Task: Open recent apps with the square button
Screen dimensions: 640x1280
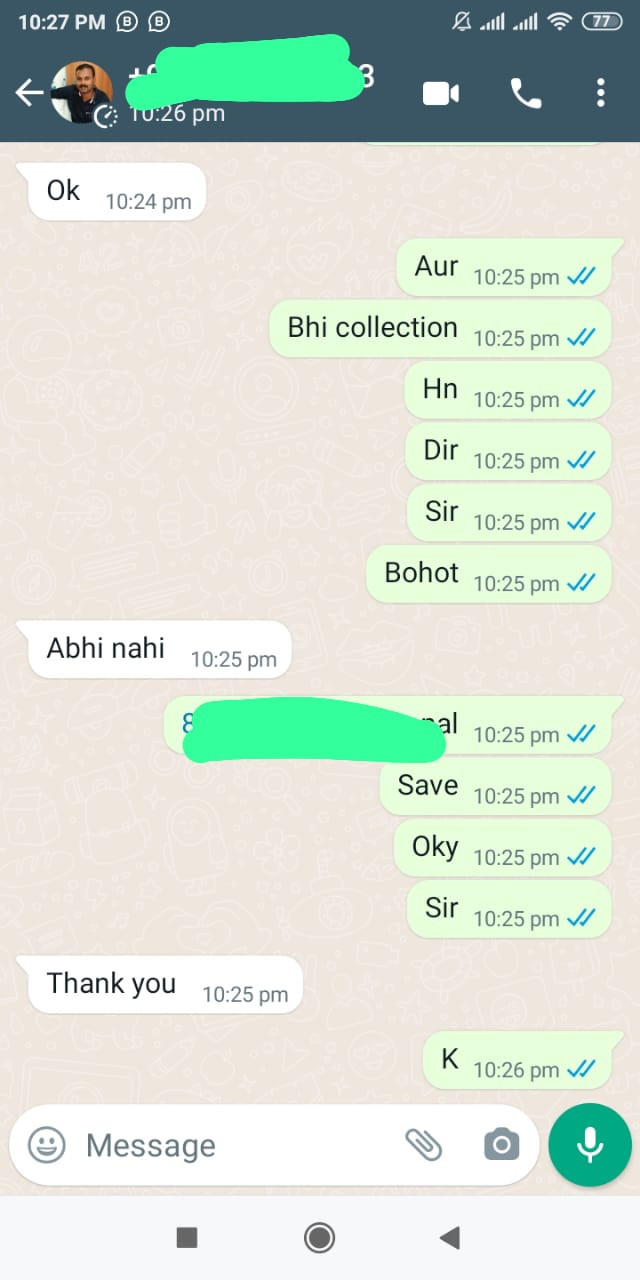Action: 187,1238
